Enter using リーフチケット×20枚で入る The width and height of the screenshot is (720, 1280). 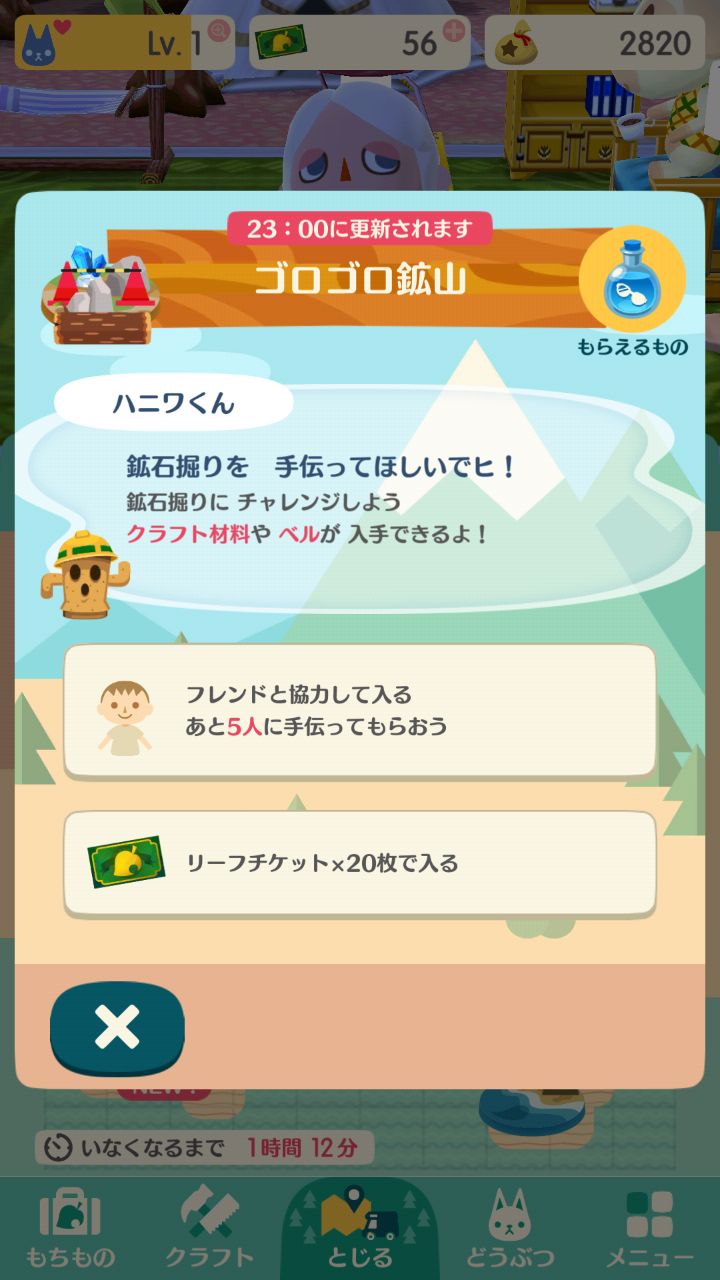tap(360, 863)
